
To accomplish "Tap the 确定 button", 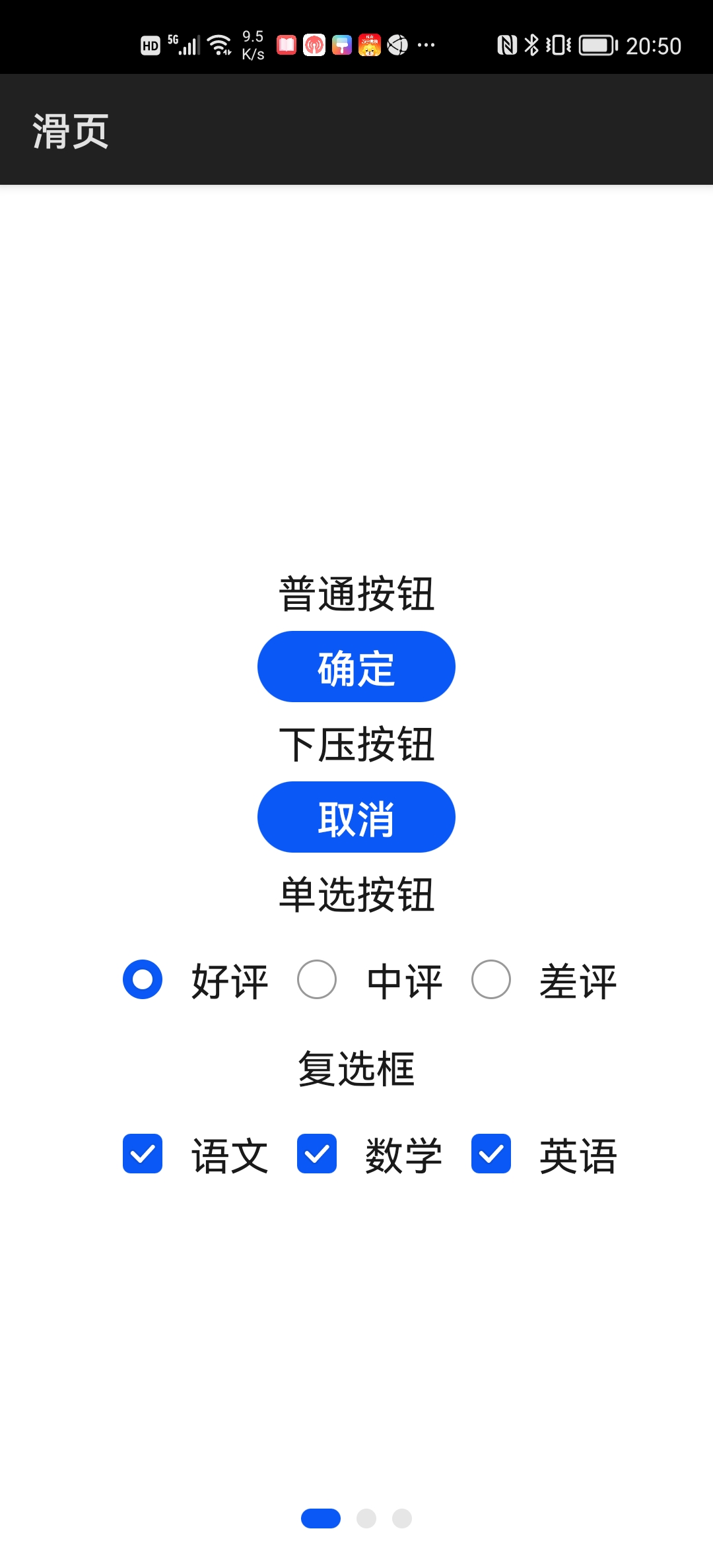I will [x=356, y=667].
